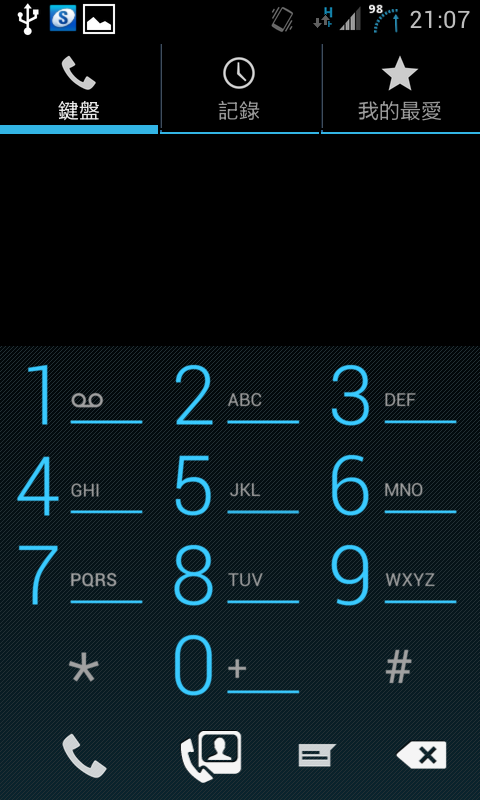Enter digit 0 plus key
Viewport: 480px width, 800px height.
237,665
